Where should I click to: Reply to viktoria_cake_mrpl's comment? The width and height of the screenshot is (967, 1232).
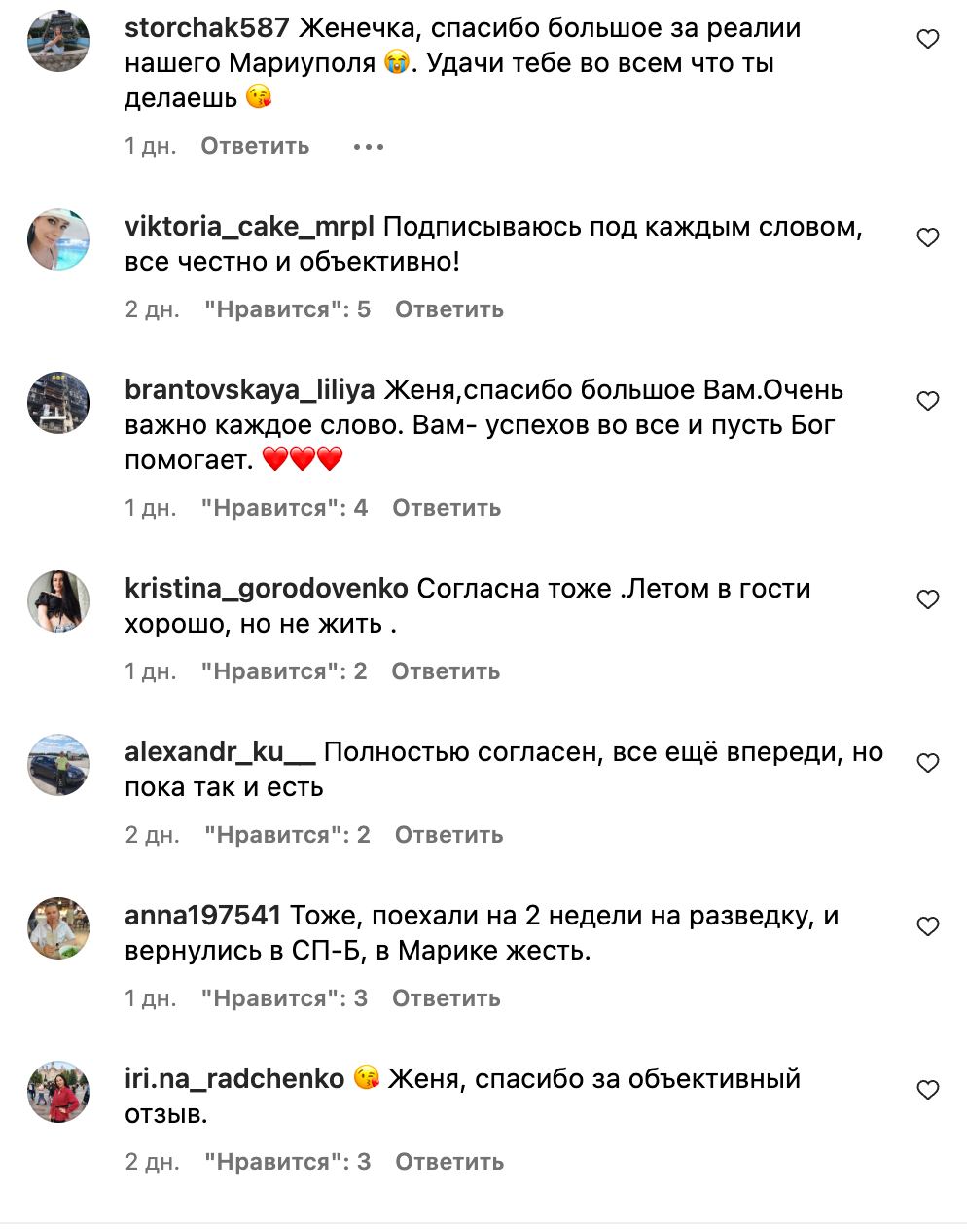(x=448, y=309)
